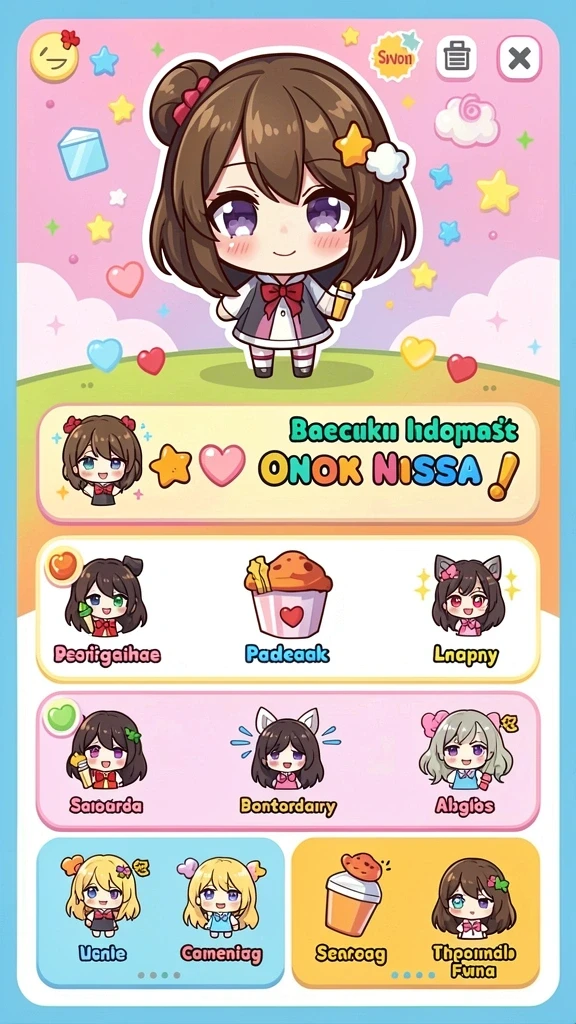Tap the trash bin icon

tap(456, 57)
